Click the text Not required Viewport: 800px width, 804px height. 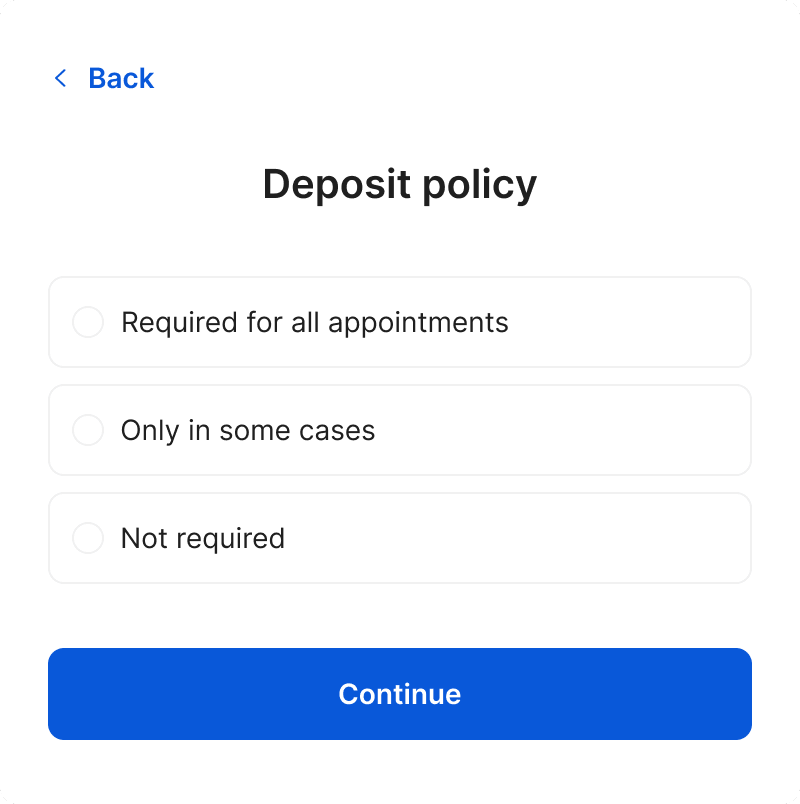click(202, 537)
